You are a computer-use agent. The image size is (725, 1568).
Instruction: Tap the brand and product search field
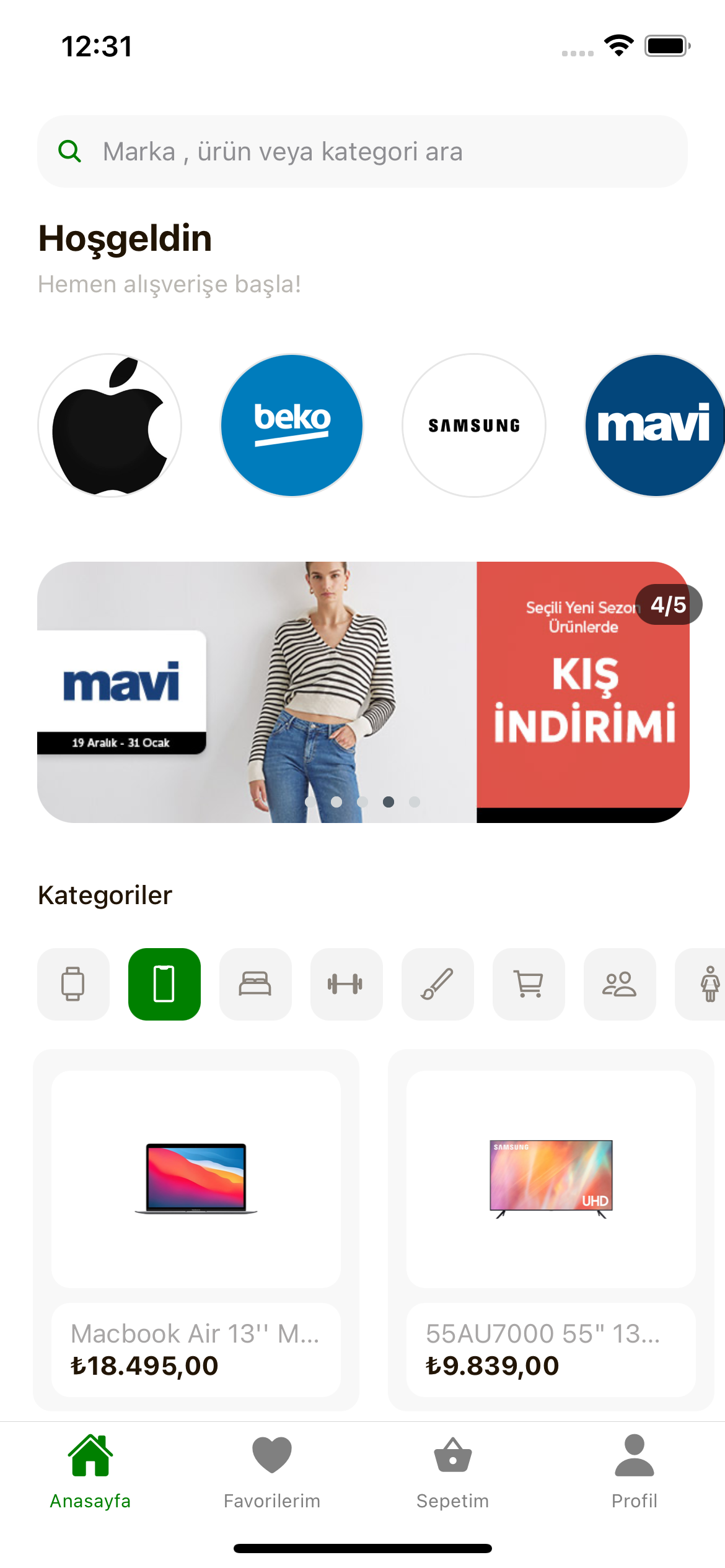point(362,151)
